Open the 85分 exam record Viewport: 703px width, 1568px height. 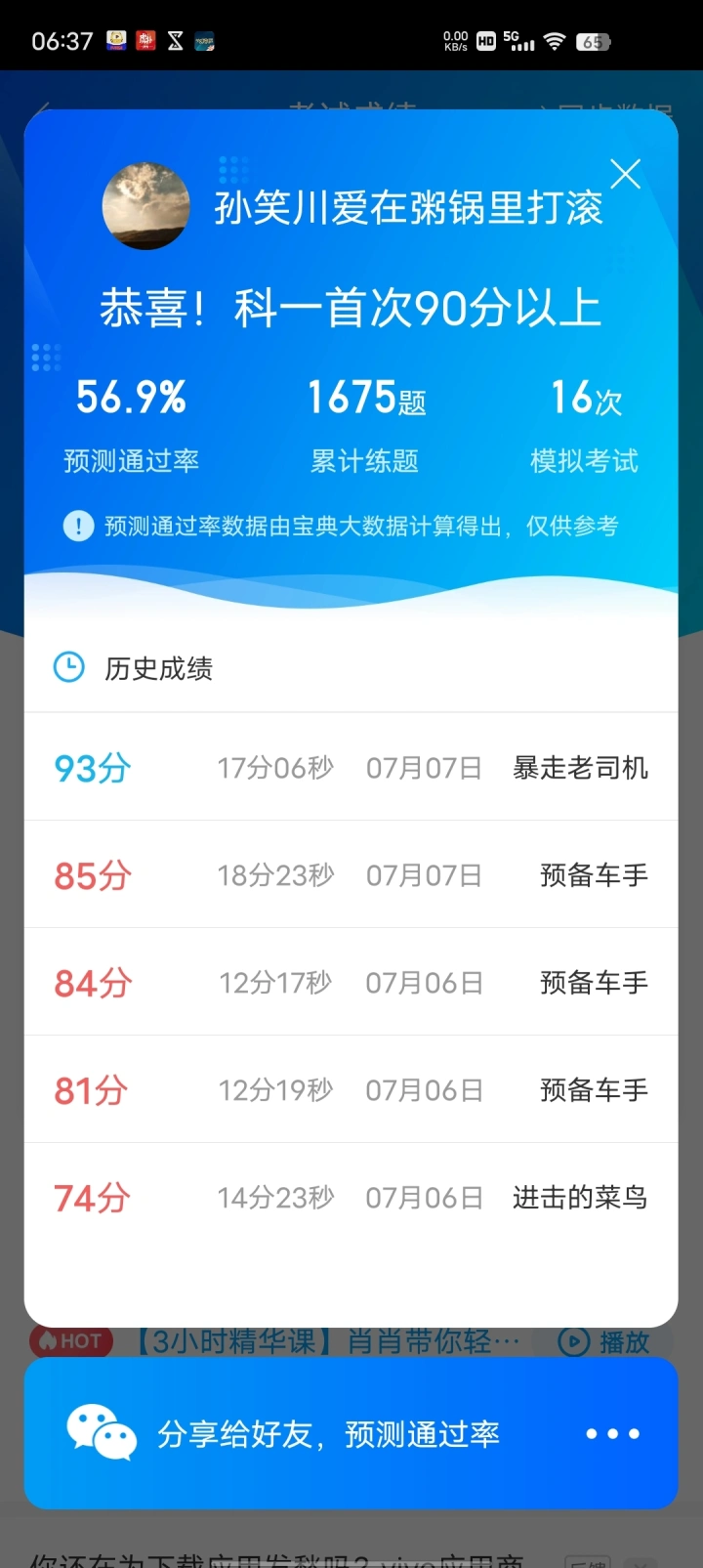[351, 874]
